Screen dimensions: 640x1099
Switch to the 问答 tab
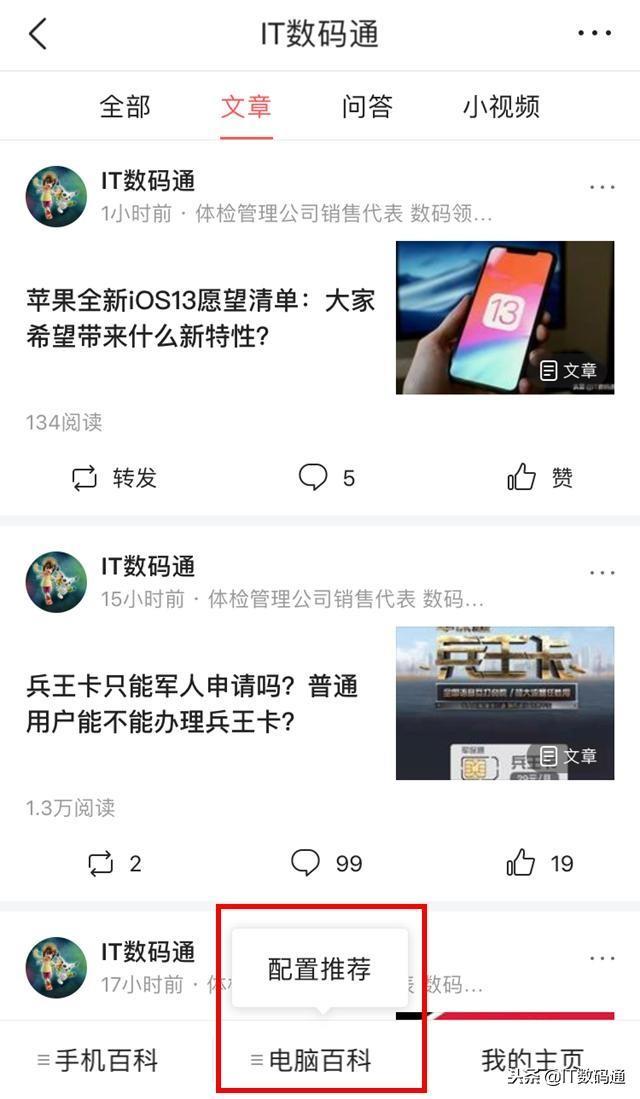pos(367,107)
